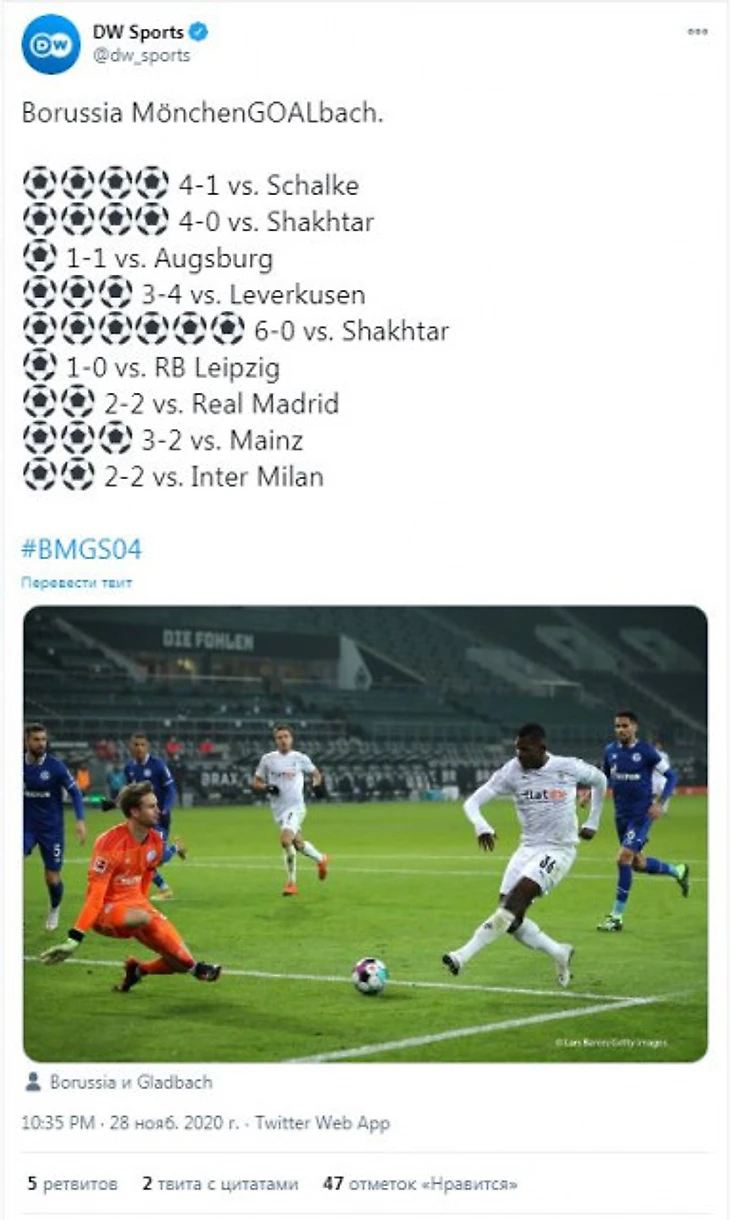The image size is (730, 1220).
Task: Tap 'Перевести твит' to translate the tweet
Action: (77, 583)
